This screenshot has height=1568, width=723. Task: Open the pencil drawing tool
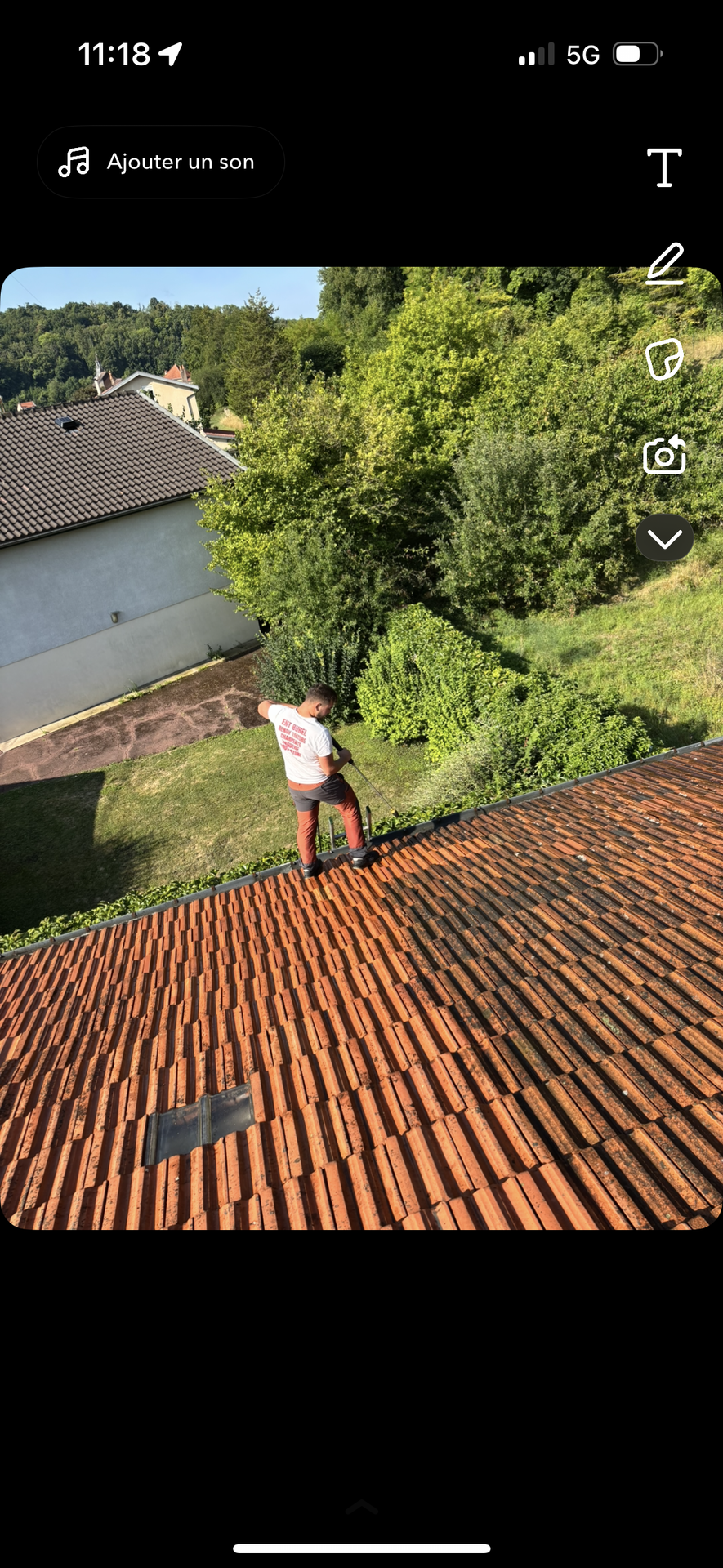pyautogui.click(x=664, y=263)
